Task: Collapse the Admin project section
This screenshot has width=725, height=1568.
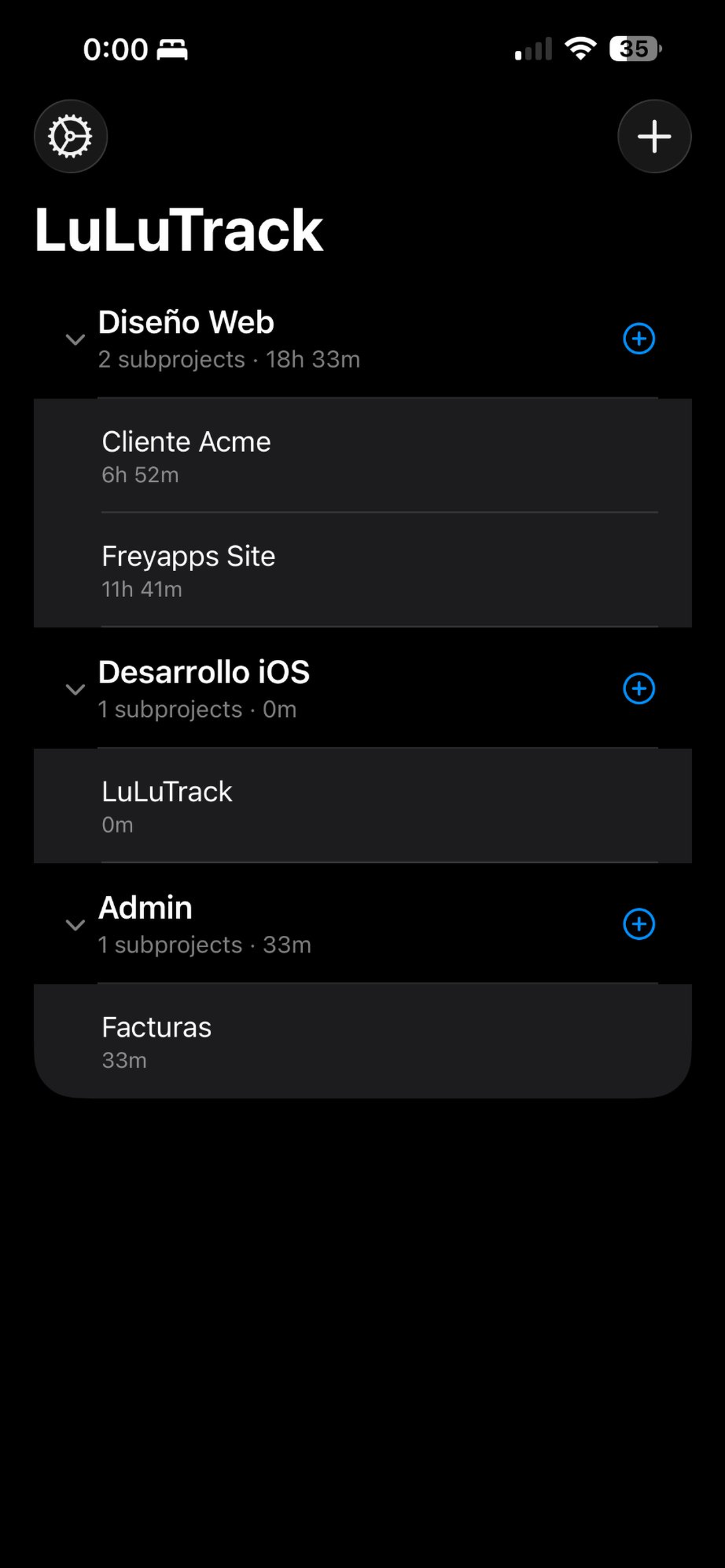Action: [76, 925]
